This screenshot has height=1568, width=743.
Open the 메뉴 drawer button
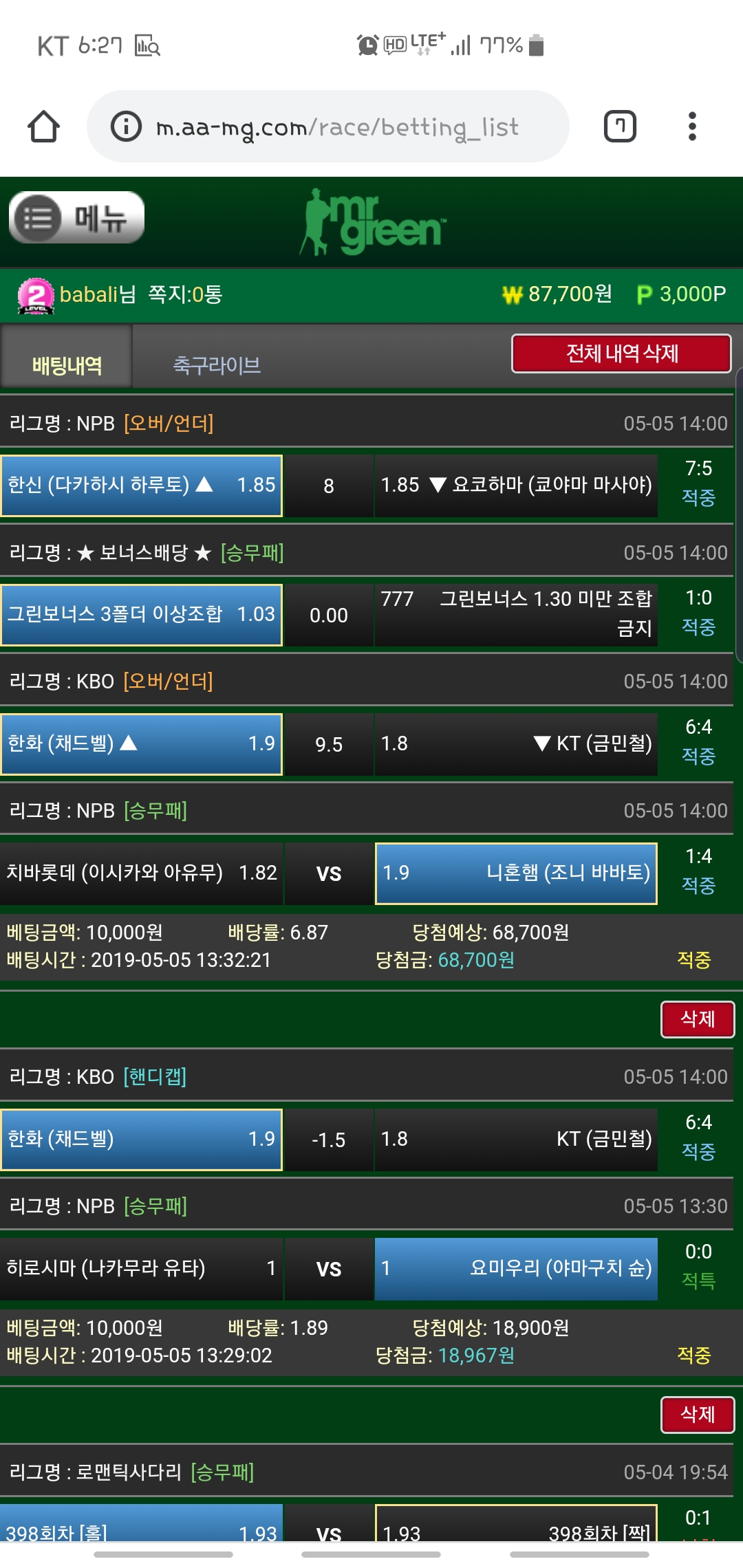(x=76, y=218)
